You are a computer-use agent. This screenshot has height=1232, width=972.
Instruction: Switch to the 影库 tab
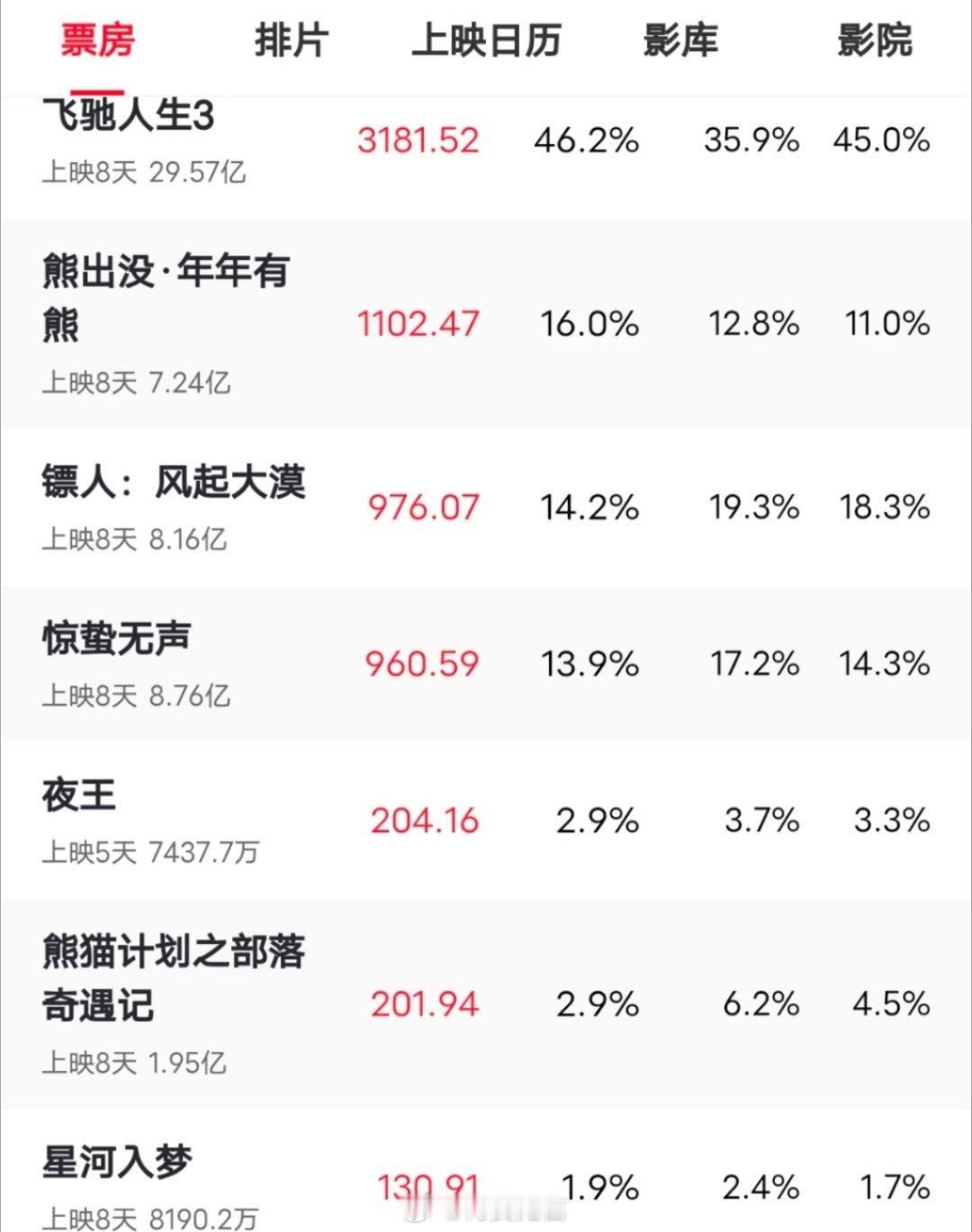point(680,41)
